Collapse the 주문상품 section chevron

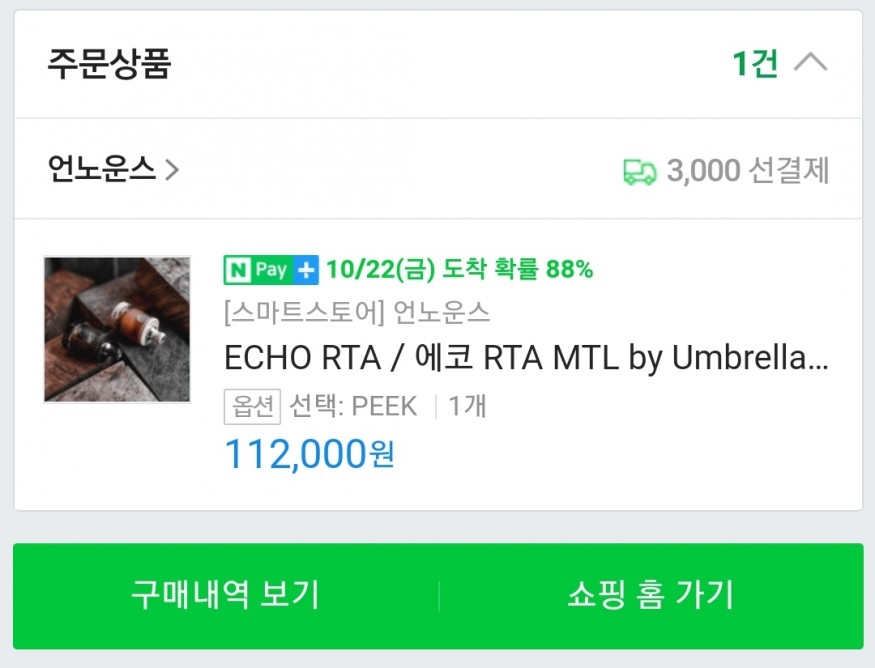810,63
